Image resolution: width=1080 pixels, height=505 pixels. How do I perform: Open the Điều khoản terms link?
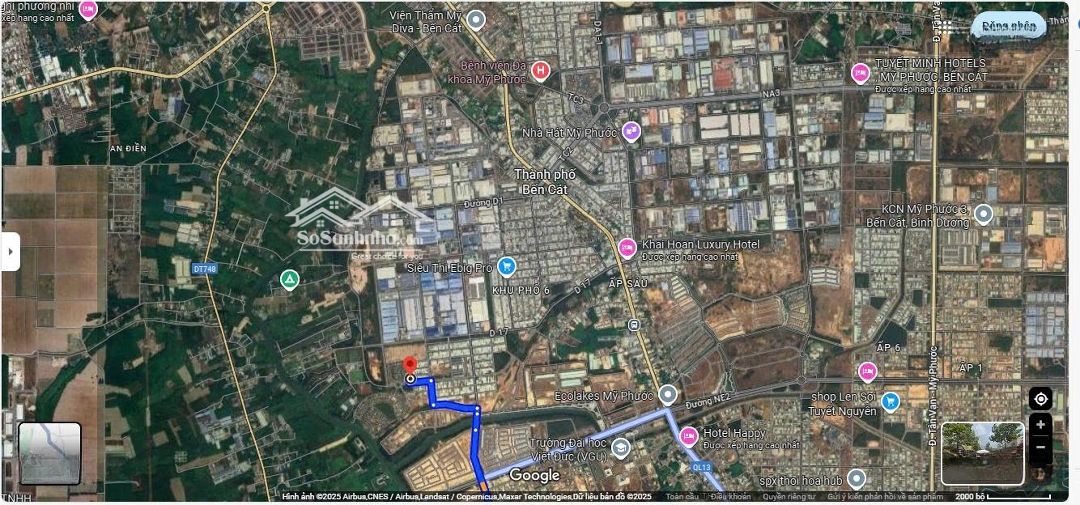pos(730,496)
